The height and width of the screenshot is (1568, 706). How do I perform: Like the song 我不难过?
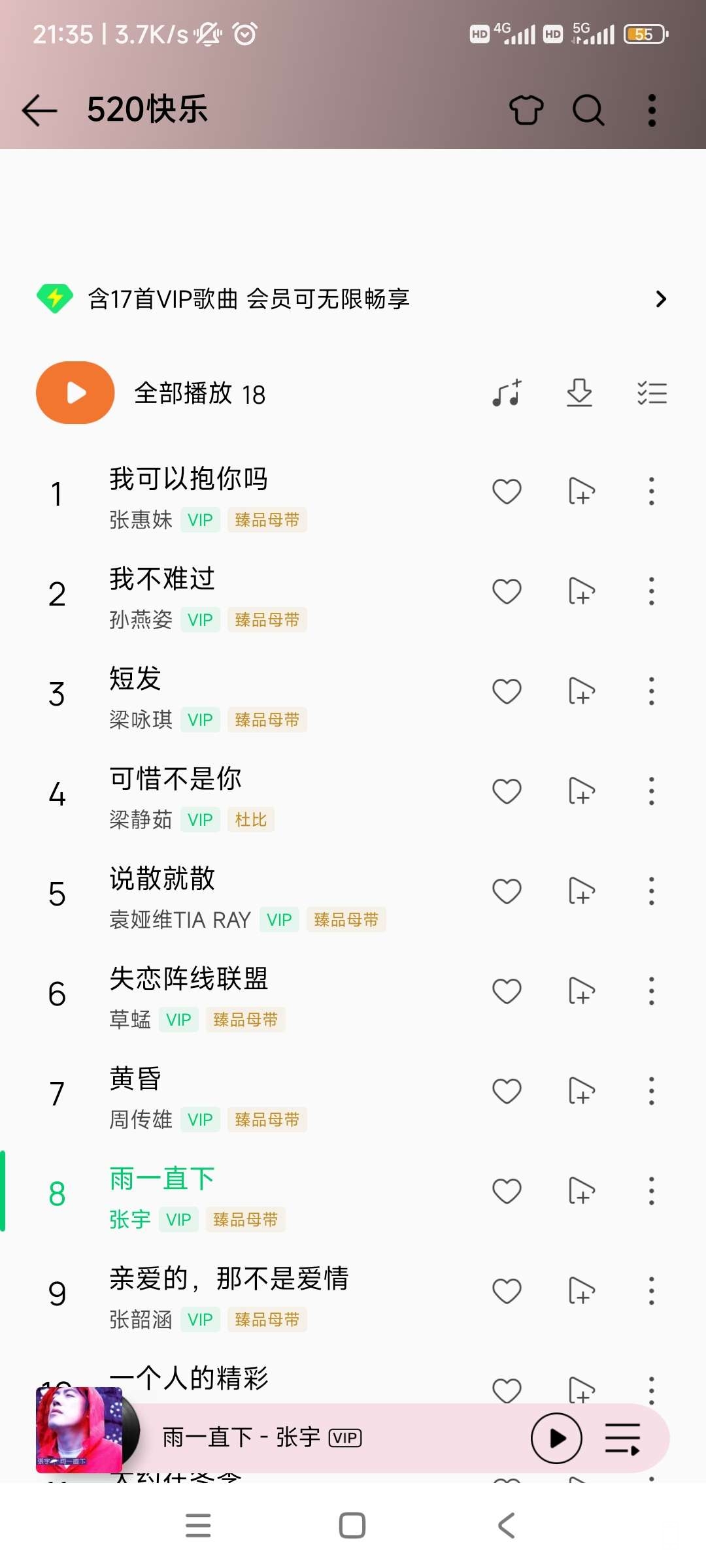(507, 591)
